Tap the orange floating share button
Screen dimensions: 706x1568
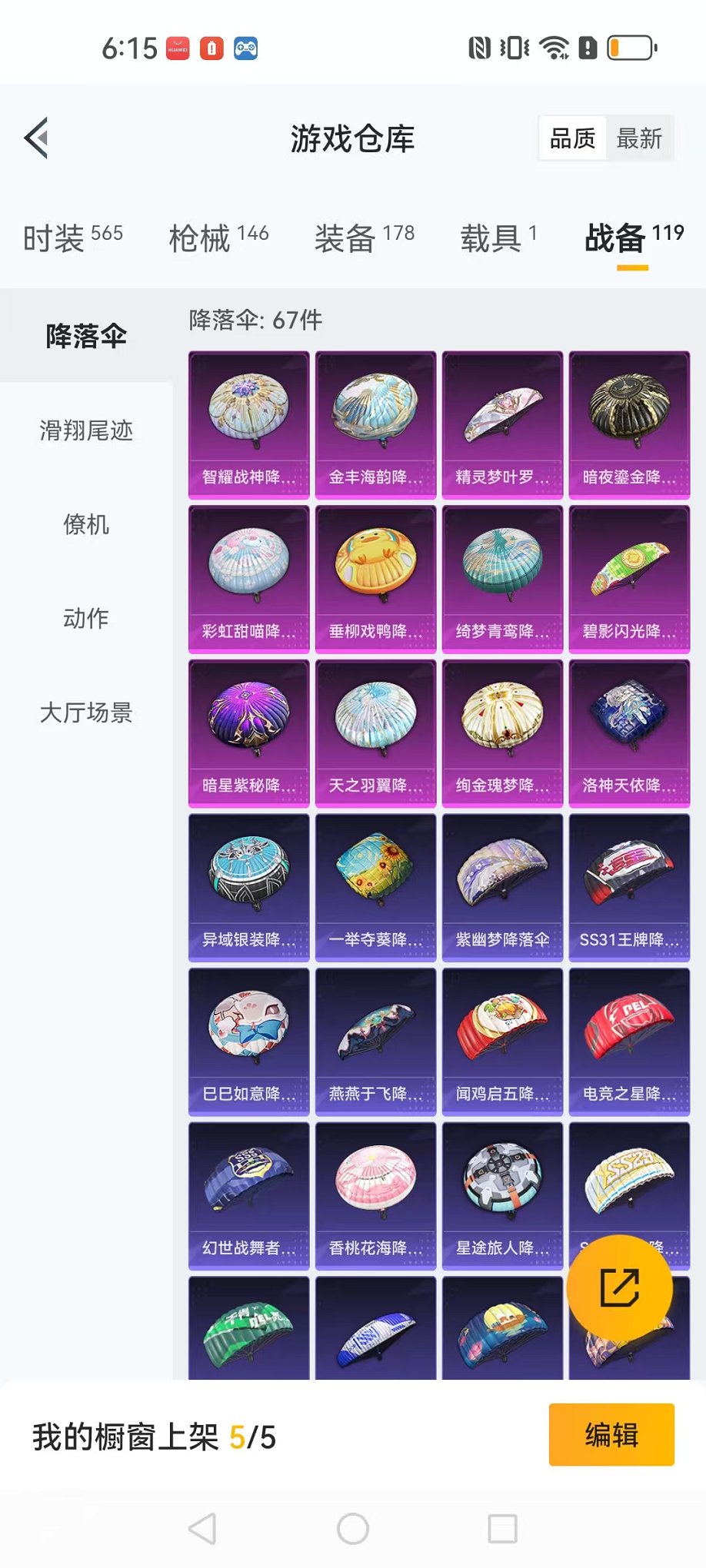tap(619, 1288)
